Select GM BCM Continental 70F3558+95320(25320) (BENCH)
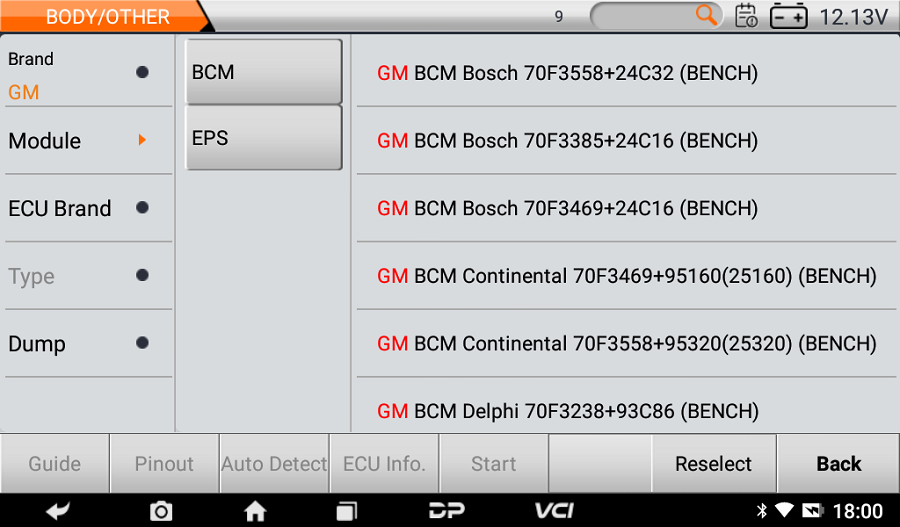 click(x=626, y=344)
